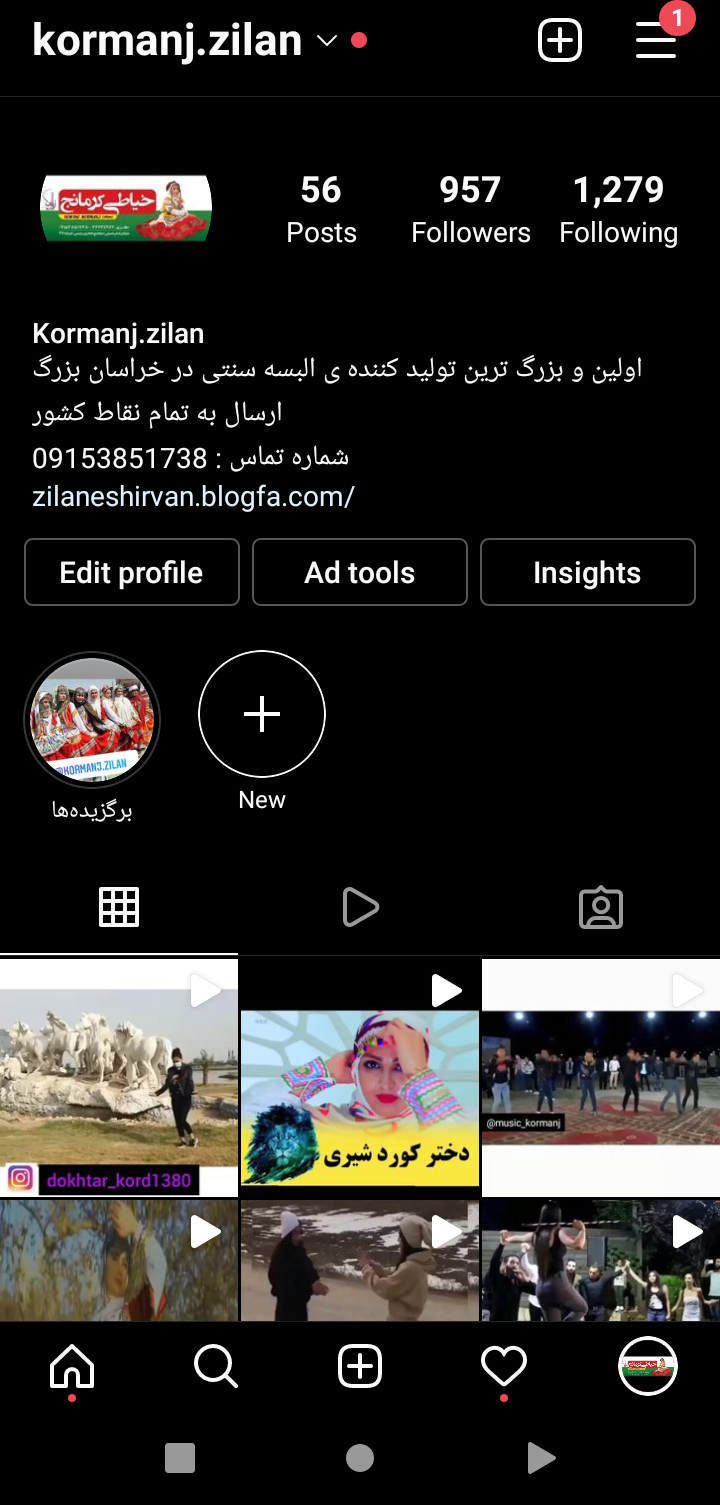The image size is (720, 1505).
Task: Open the dokhtar_kord1380 horse statue video
Action: pyautogui.click(x=118, y=1077)
